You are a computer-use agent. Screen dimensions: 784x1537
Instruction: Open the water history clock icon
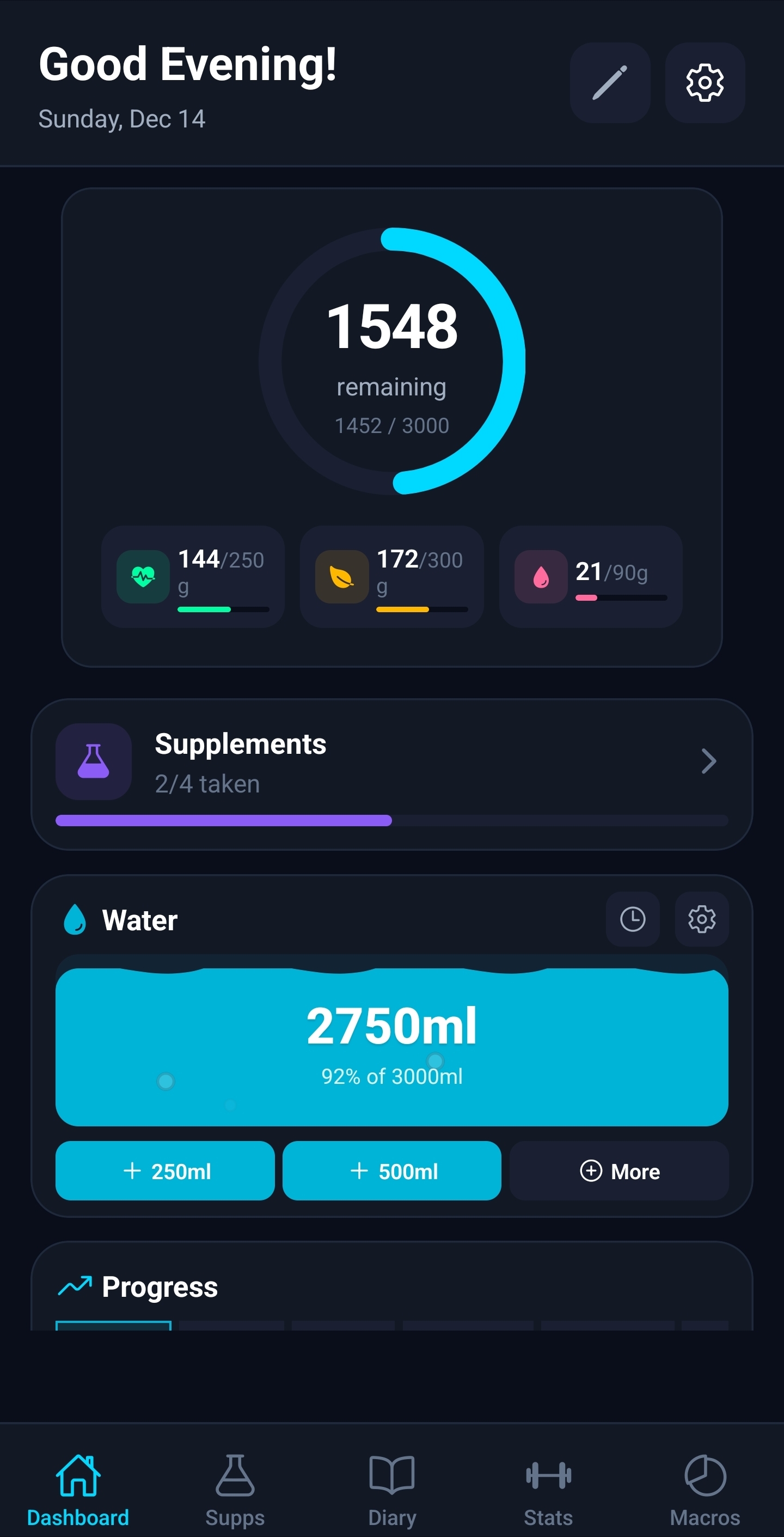point(633,919)
